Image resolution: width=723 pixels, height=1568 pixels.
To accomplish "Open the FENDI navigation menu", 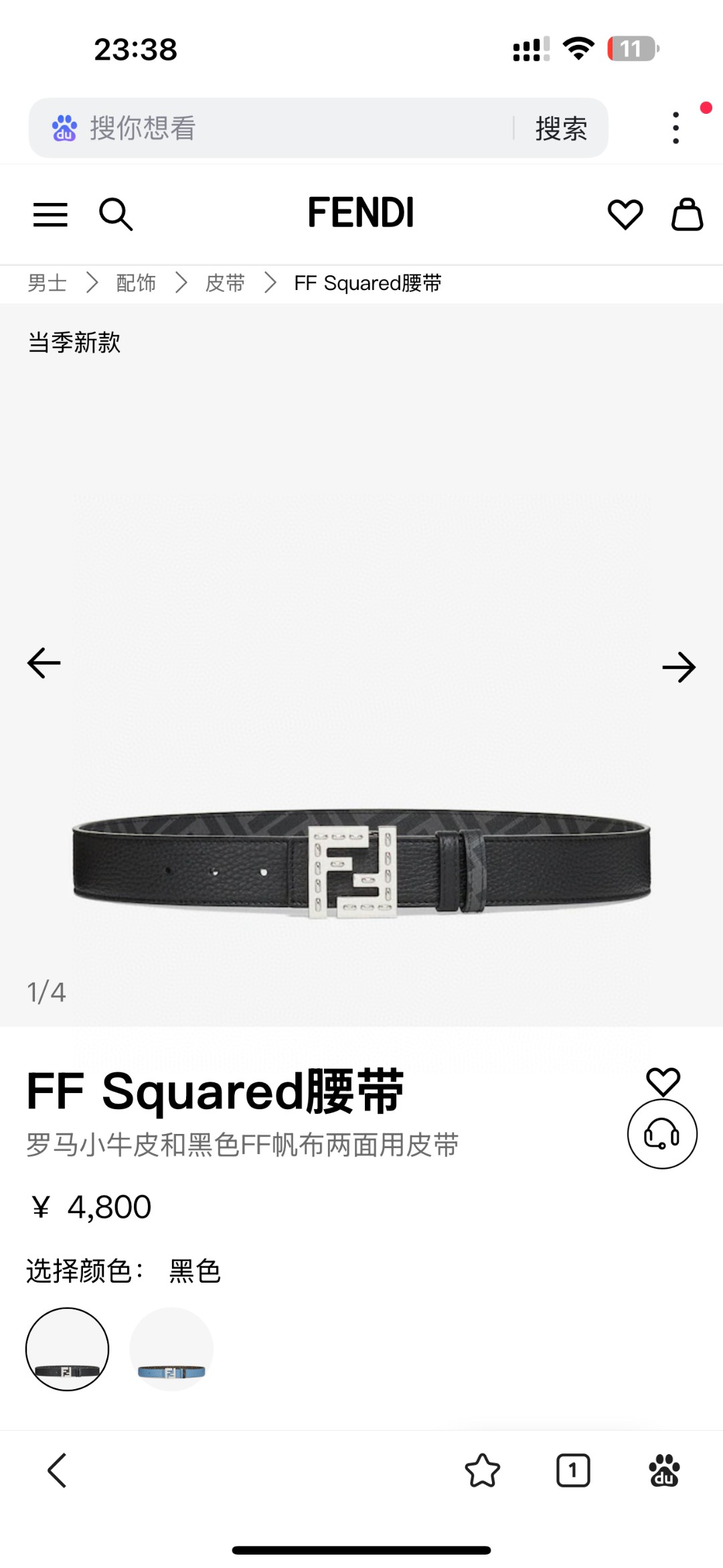I will [50, 213].
